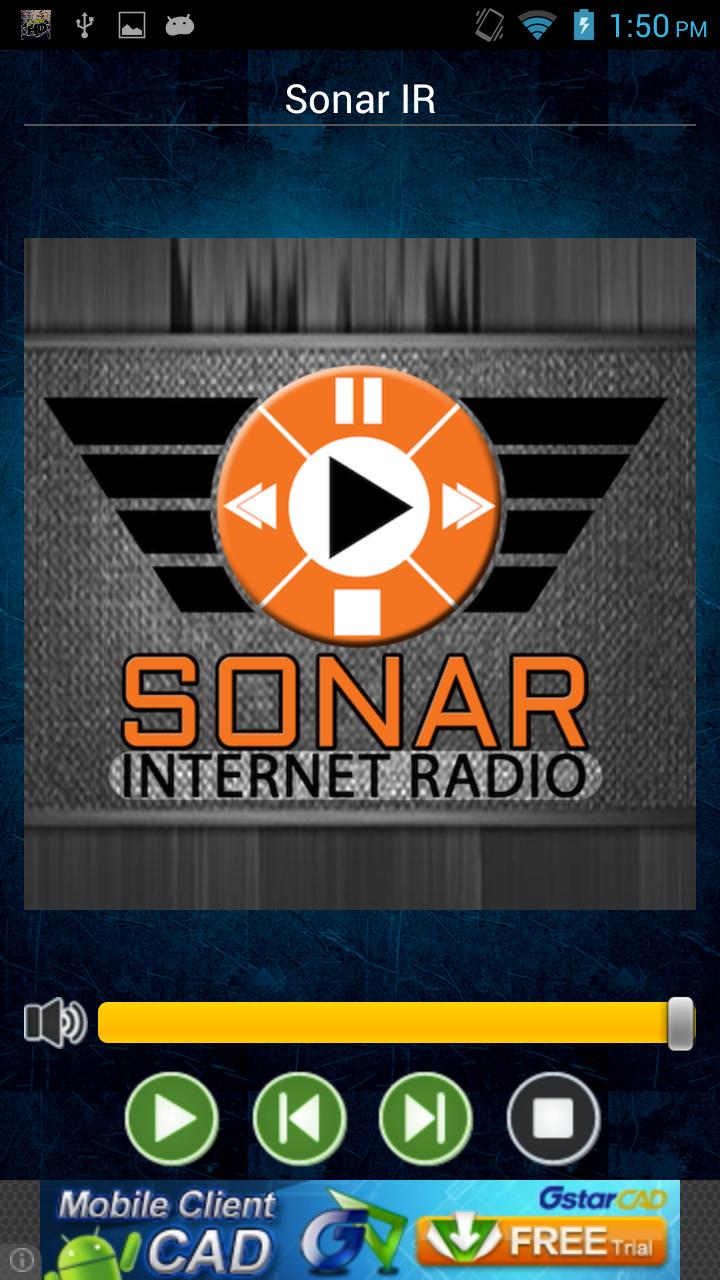
Task: Tap the speaker volume icon
Action: tap(55, 1023)
